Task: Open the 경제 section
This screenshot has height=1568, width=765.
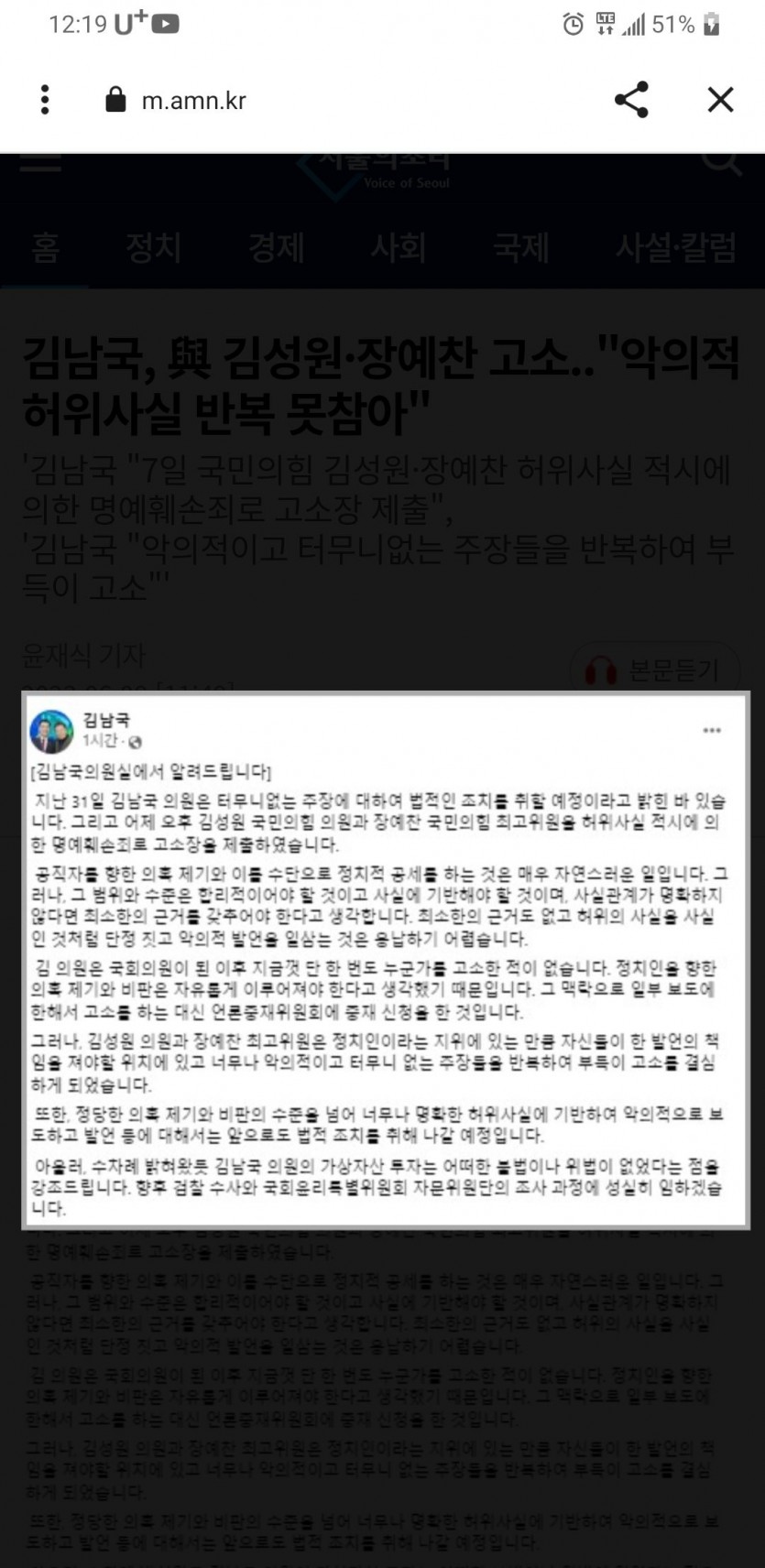Action: click(x=276, y=247)
